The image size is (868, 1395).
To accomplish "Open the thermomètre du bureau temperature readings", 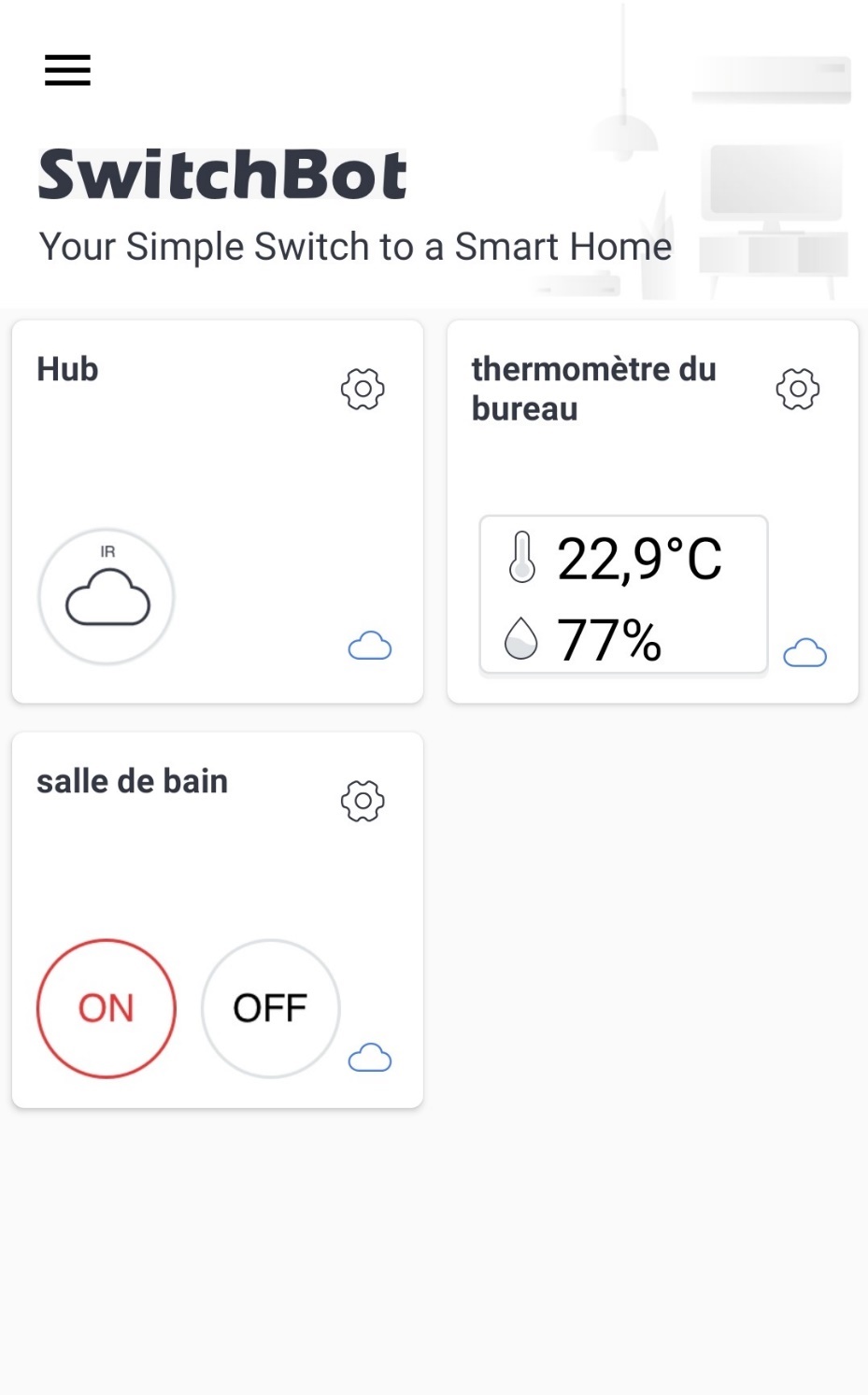I will click(x=623, y=594).
